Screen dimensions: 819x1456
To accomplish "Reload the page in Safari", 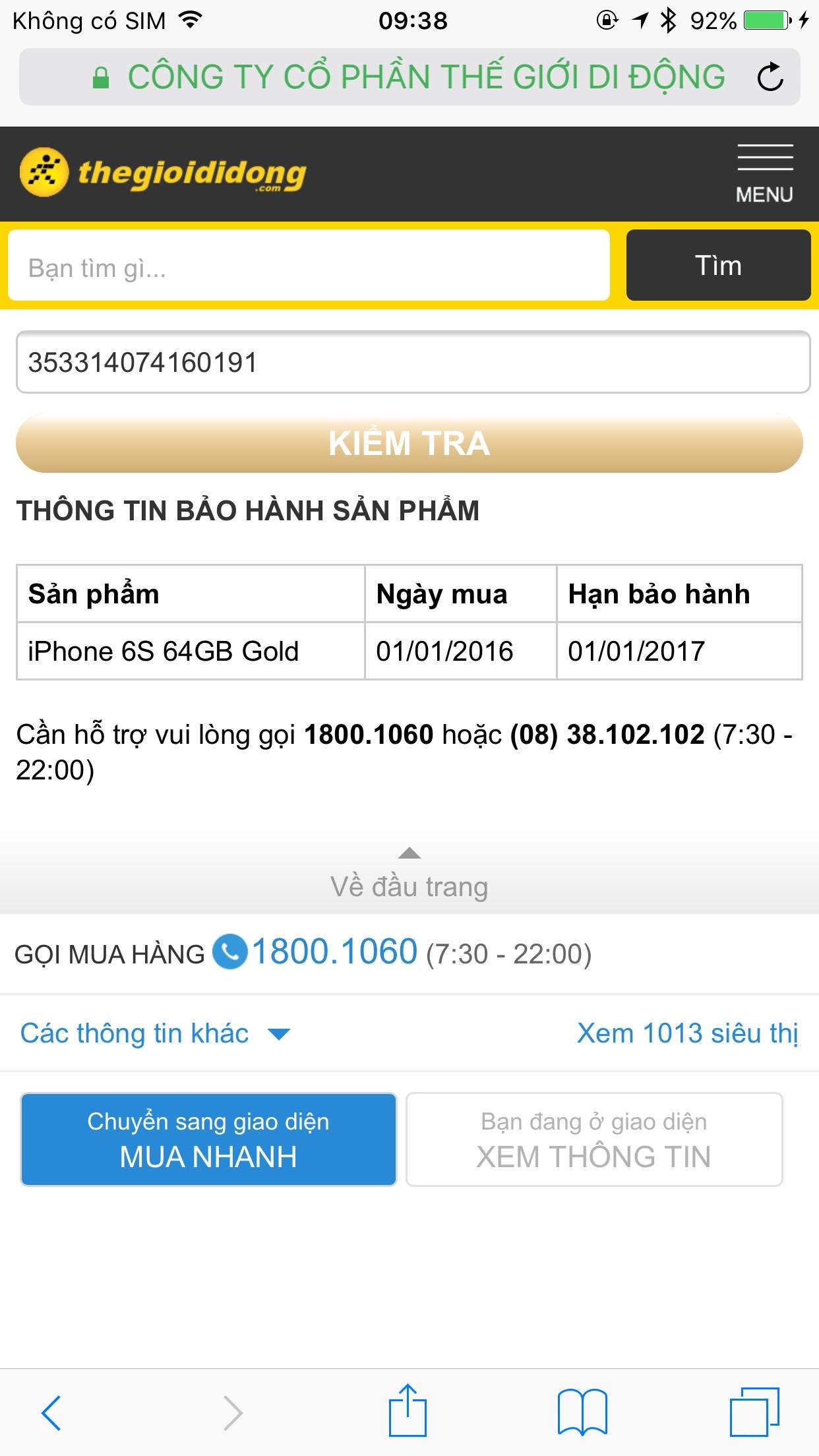I will coord(770,77).
